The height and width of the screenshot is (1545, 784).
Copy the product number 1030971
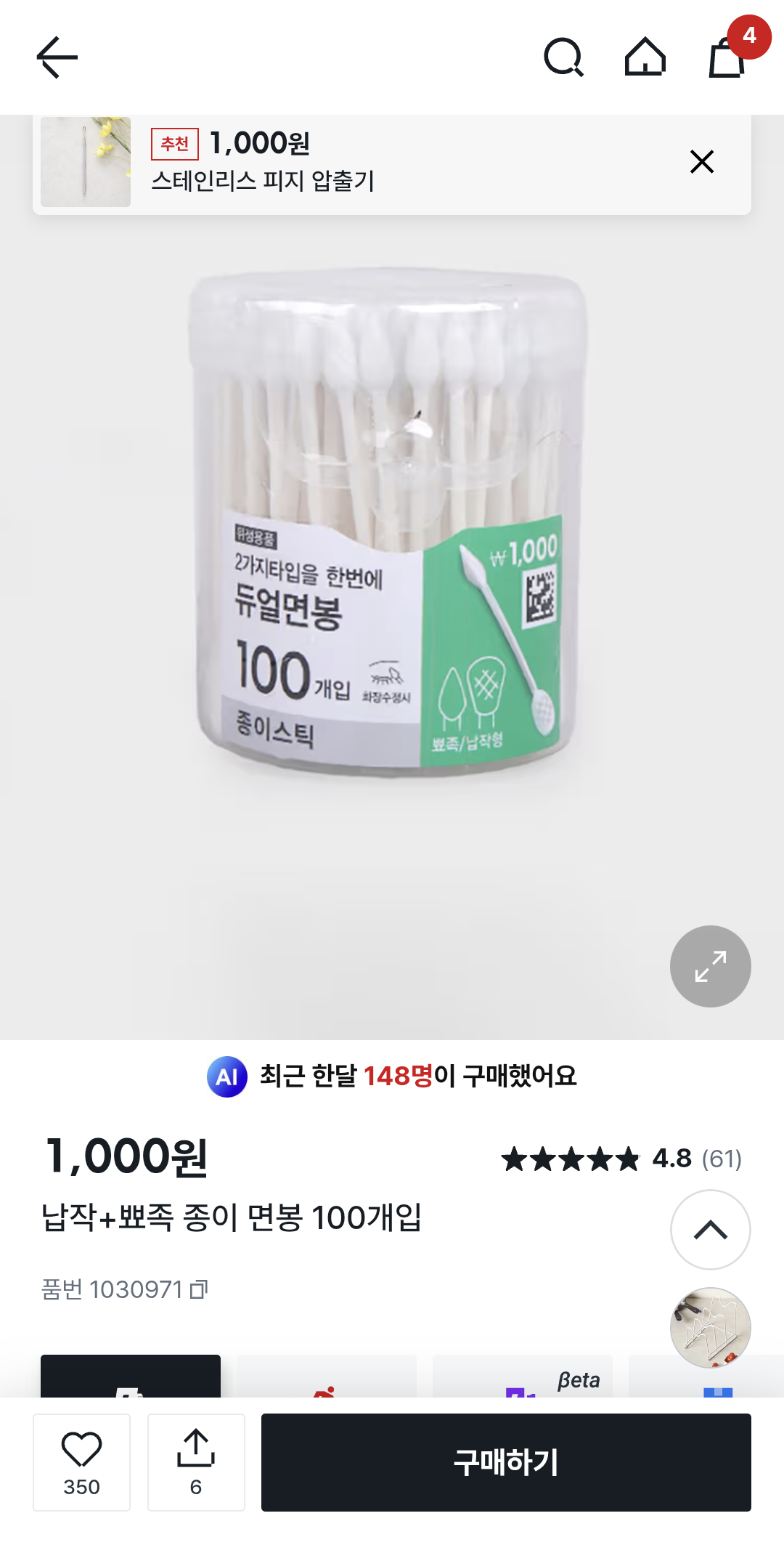(x=199, y=1289)
